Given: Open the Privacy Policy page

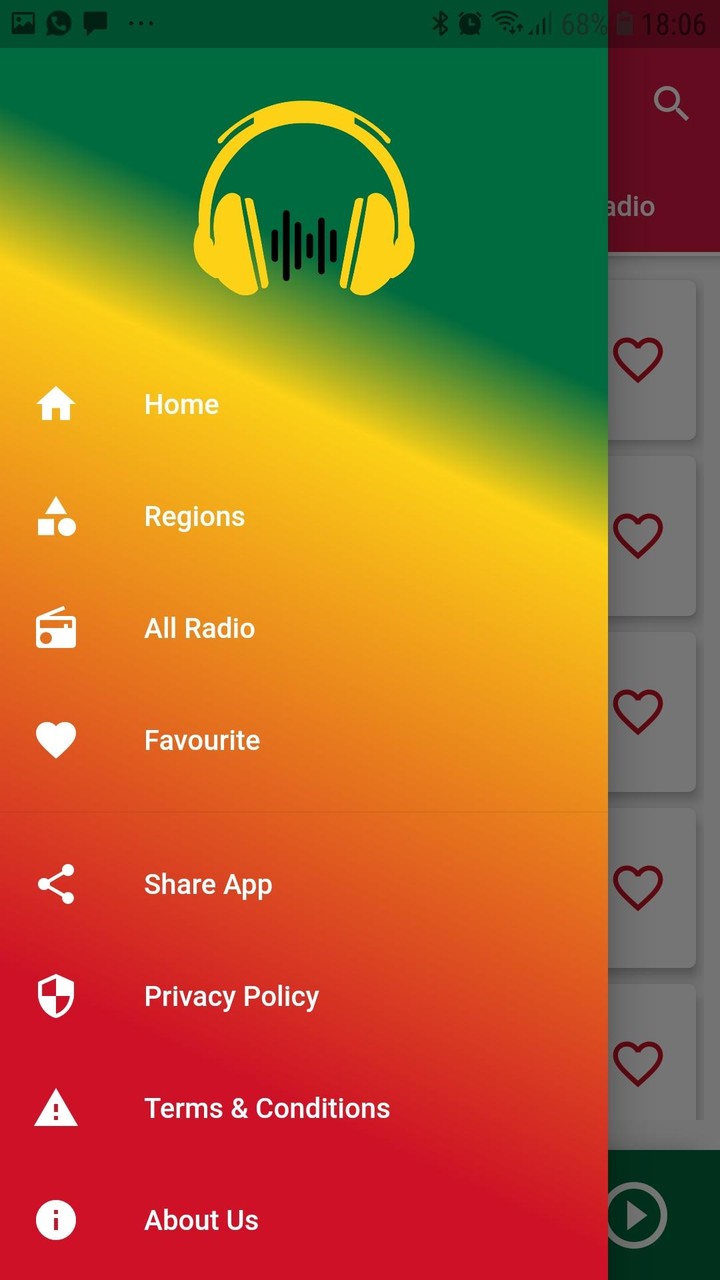Looking at the screenshot, I should pos(231,996).
